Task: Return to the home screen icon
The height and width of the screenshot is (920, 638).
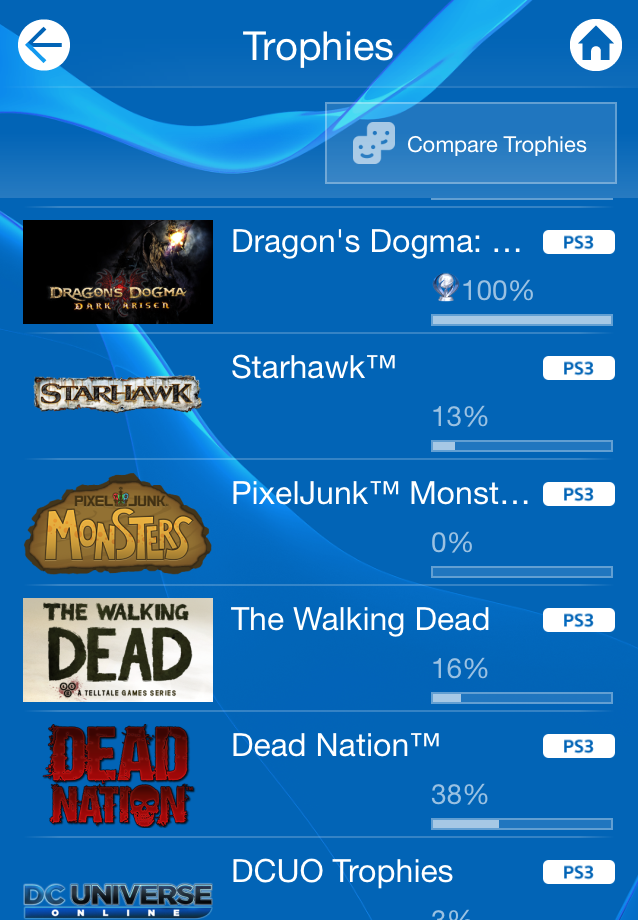Action: 595,45
